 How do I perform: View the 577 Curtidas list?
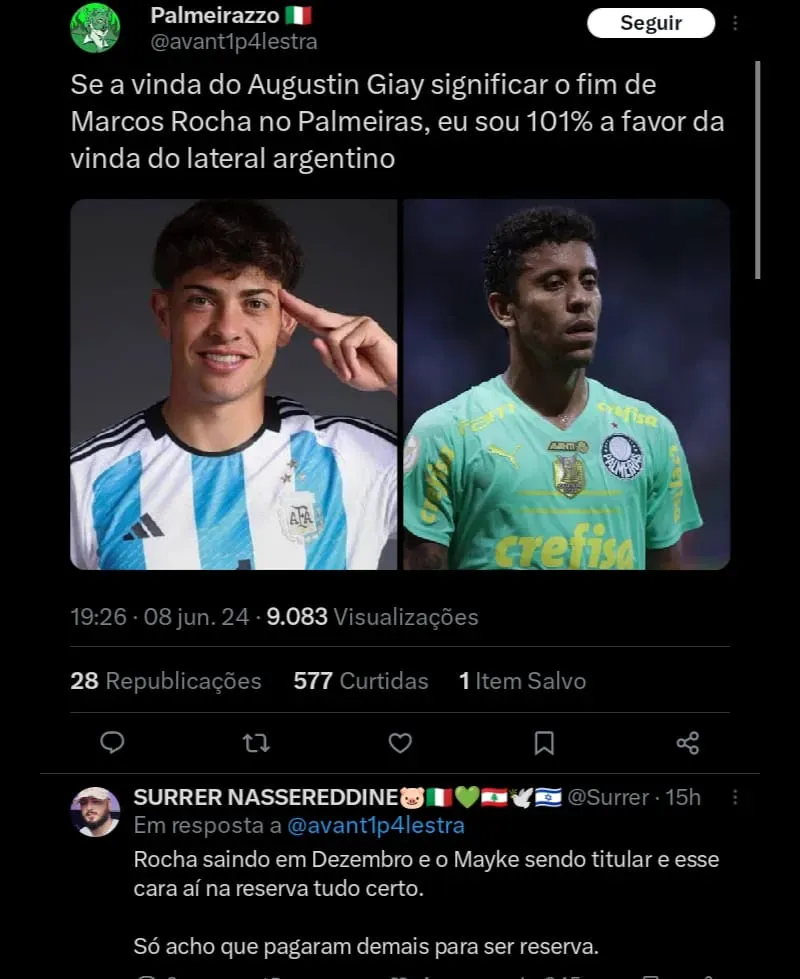[360, 681]
